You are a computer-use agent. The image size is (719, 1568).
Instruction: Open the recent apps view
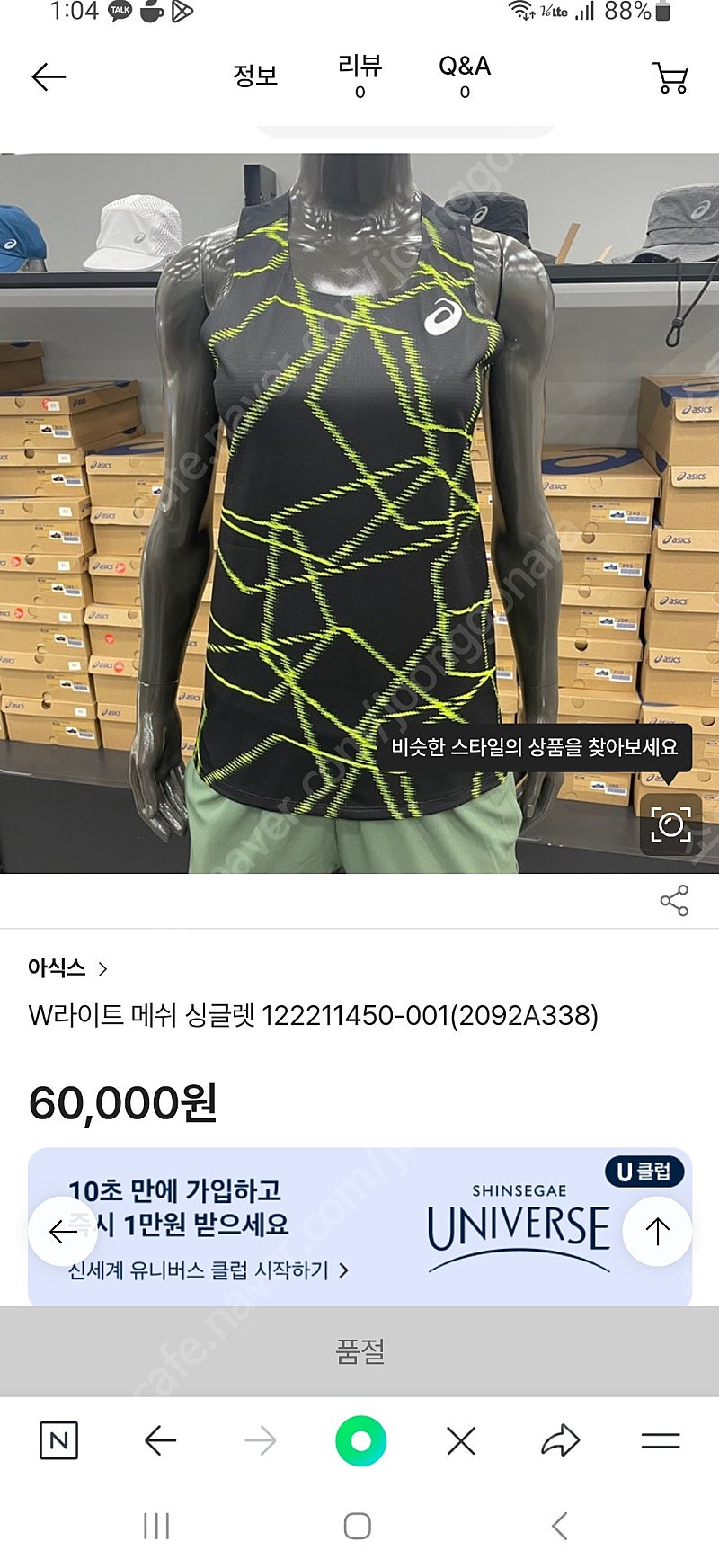point(156,1526)
